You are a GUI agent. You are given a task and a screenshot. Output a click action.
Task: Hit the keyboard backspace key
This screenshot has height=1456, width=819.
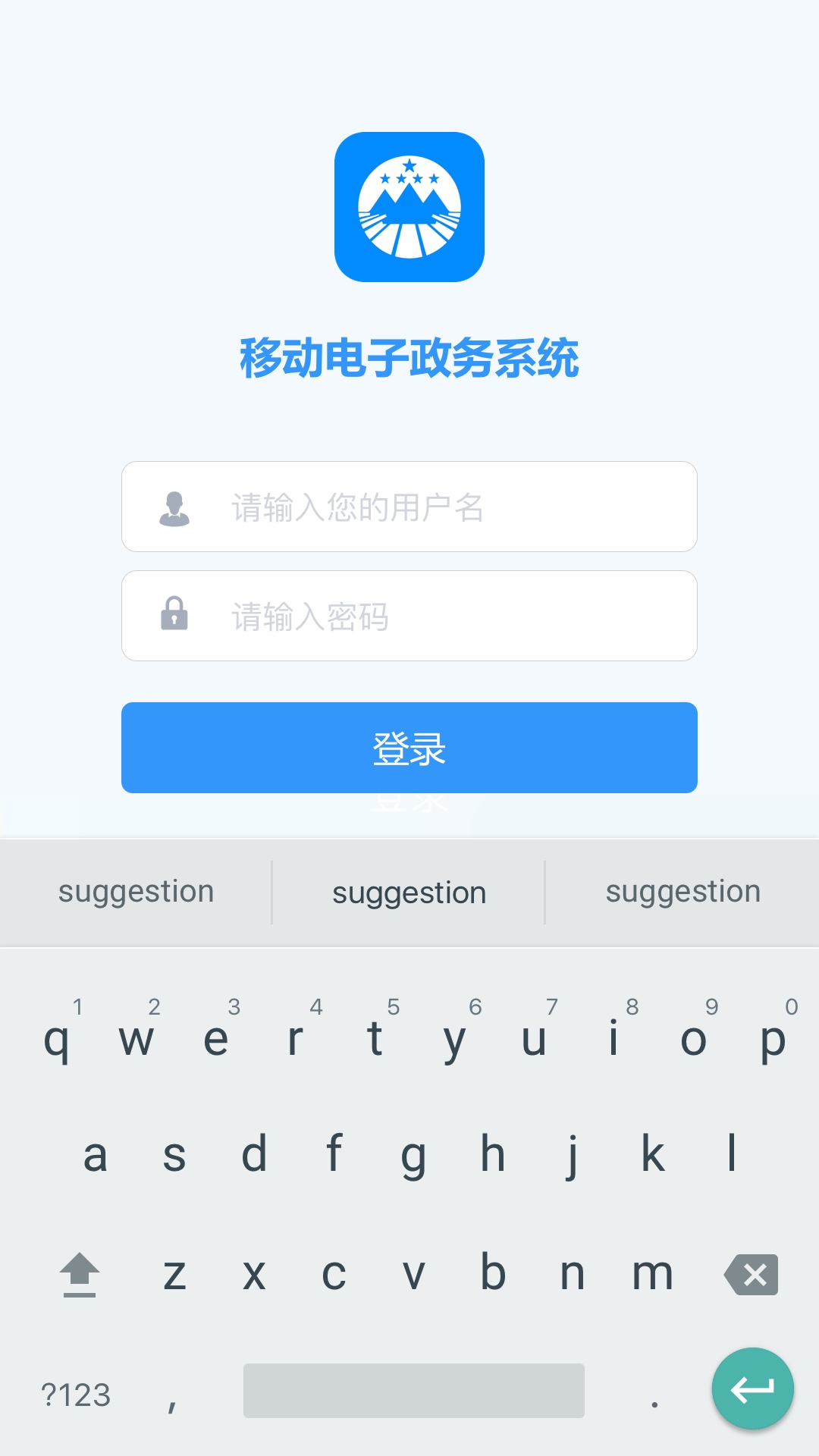click(752, 1274)
